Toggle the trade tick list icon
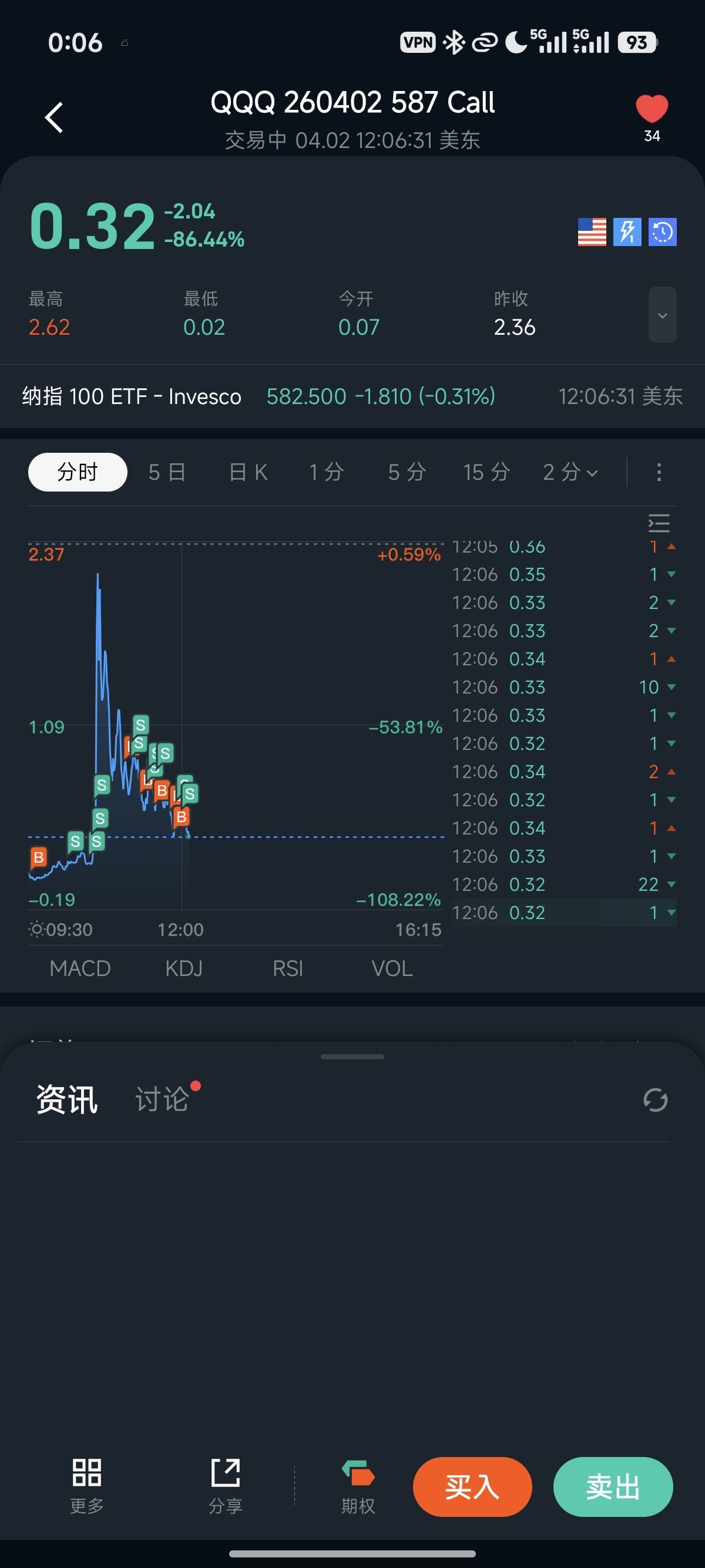Image resolution: width=705 pixels, height=1568 pixels. tap(659, 523)
